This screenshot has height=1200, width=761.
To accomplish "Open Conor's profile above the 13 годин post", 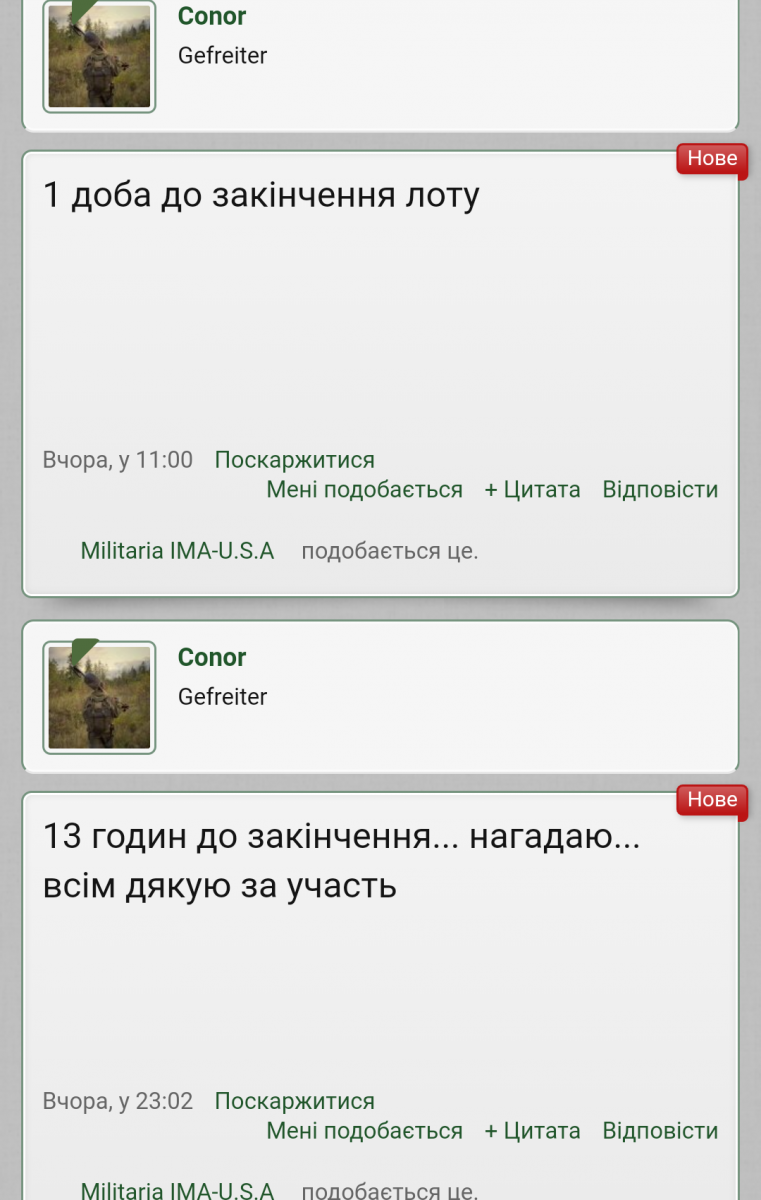I will 212,657.
